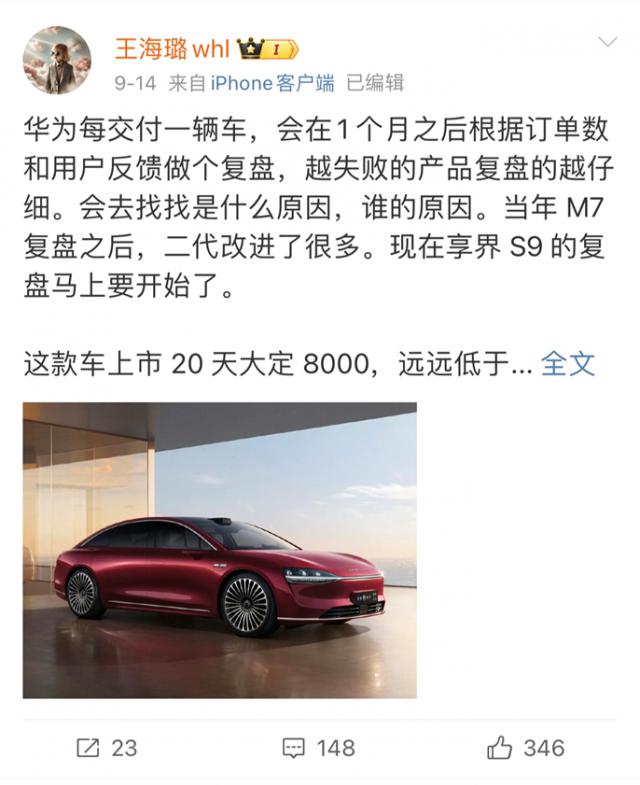Expand the post options chevron
Screen dimensions: 640x785
click(x=607, y=42)
